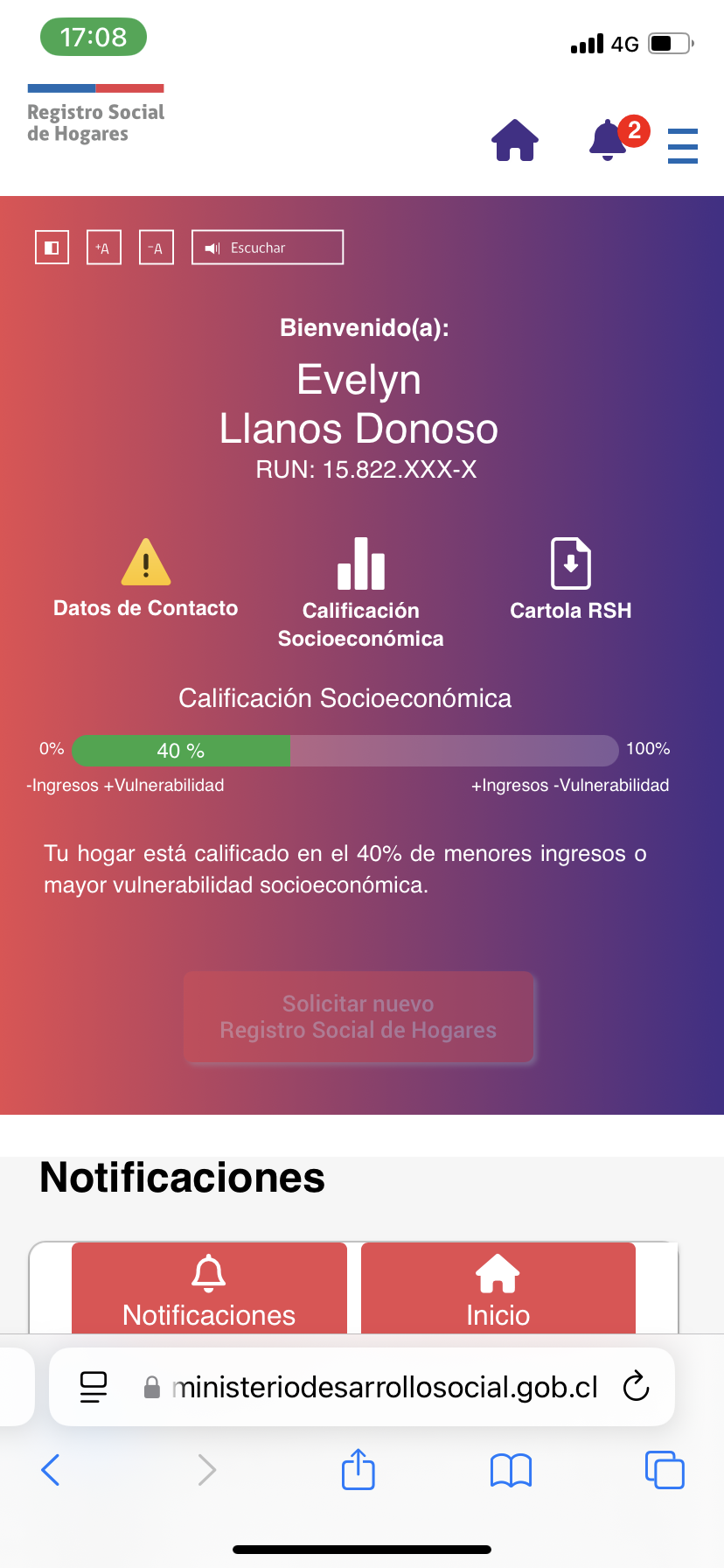Increase the font size with +A
This screenshot has height=1568, width=724.
(x=103, y=248)
